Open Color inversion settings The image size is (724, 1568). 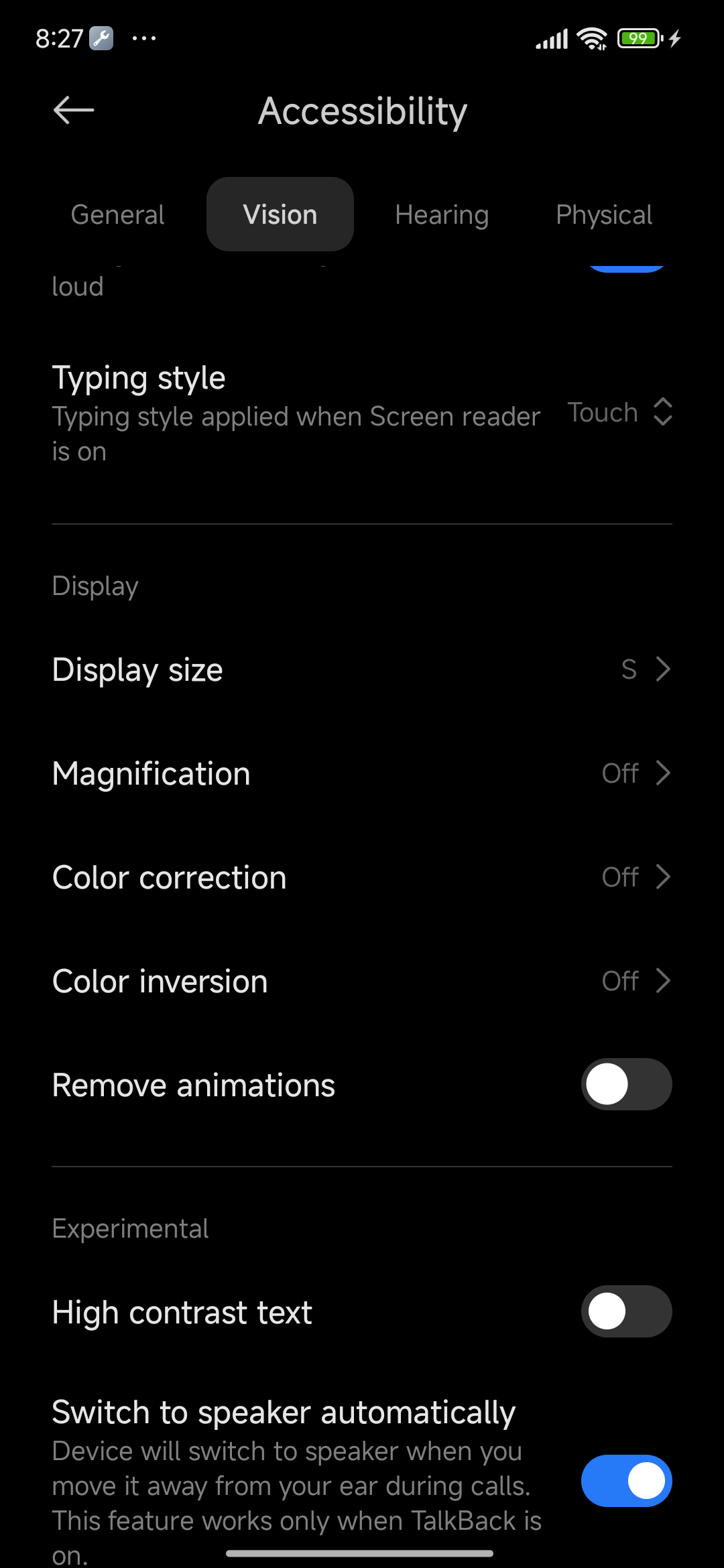(x=362, y=981)
